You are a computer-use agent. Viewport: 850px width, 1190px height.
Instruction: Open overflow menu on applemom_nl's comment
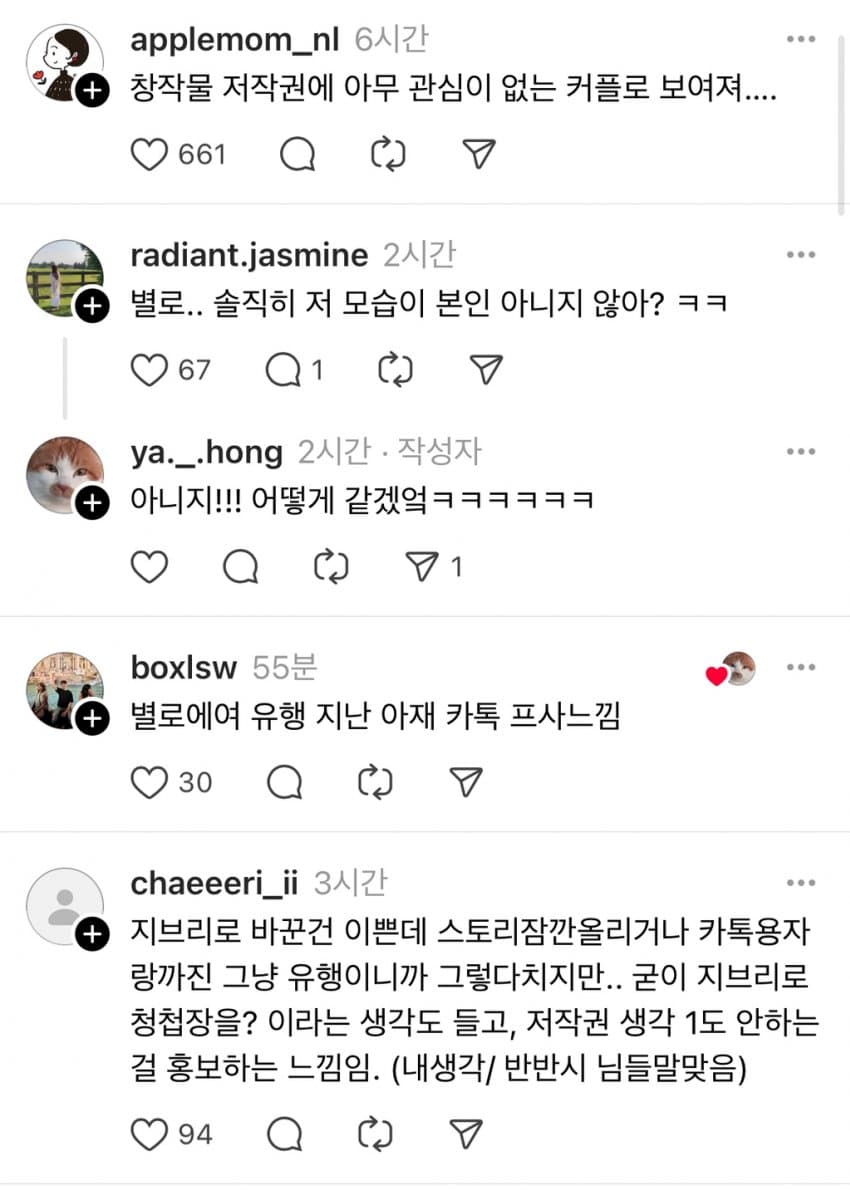801,38
